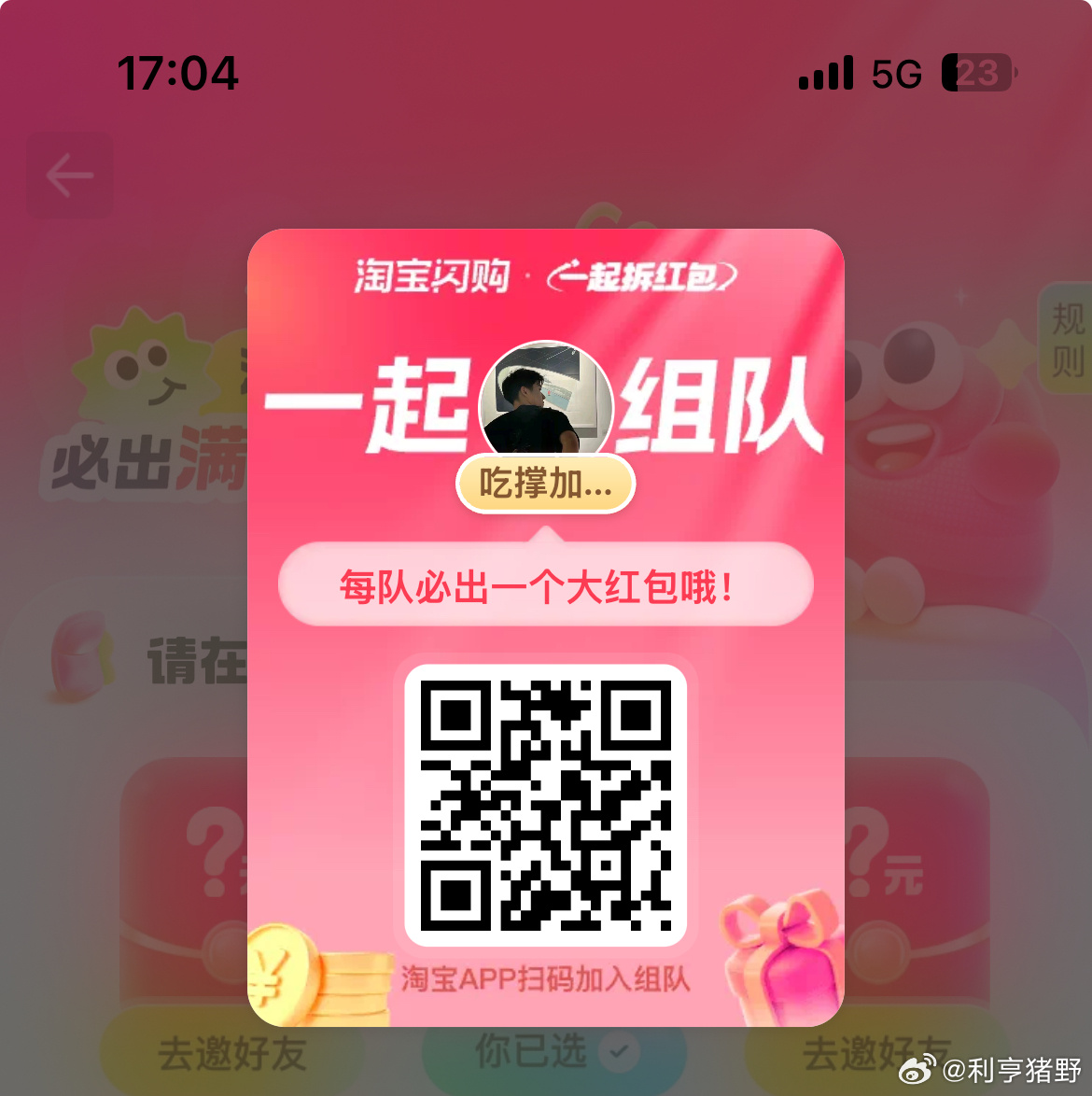1092x1096 pixels.
Task: Tap the back arrow
Action: (x=70, y=176)
